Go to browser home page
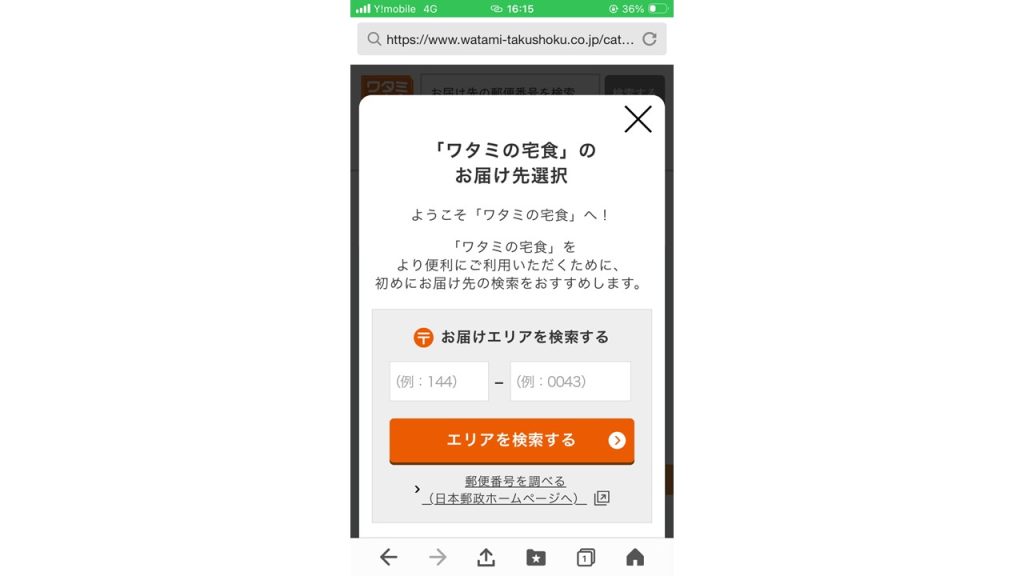The width and height of the screenshot is (1024, 576). 635,558
